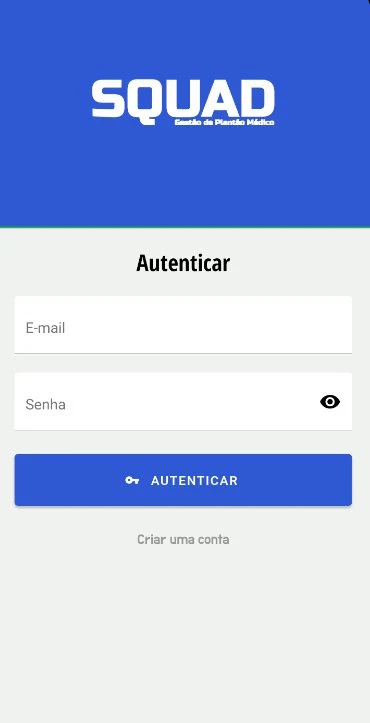370x723 pixels.
Task: Show password with the eye icon
Action: [x=330, y=402]
